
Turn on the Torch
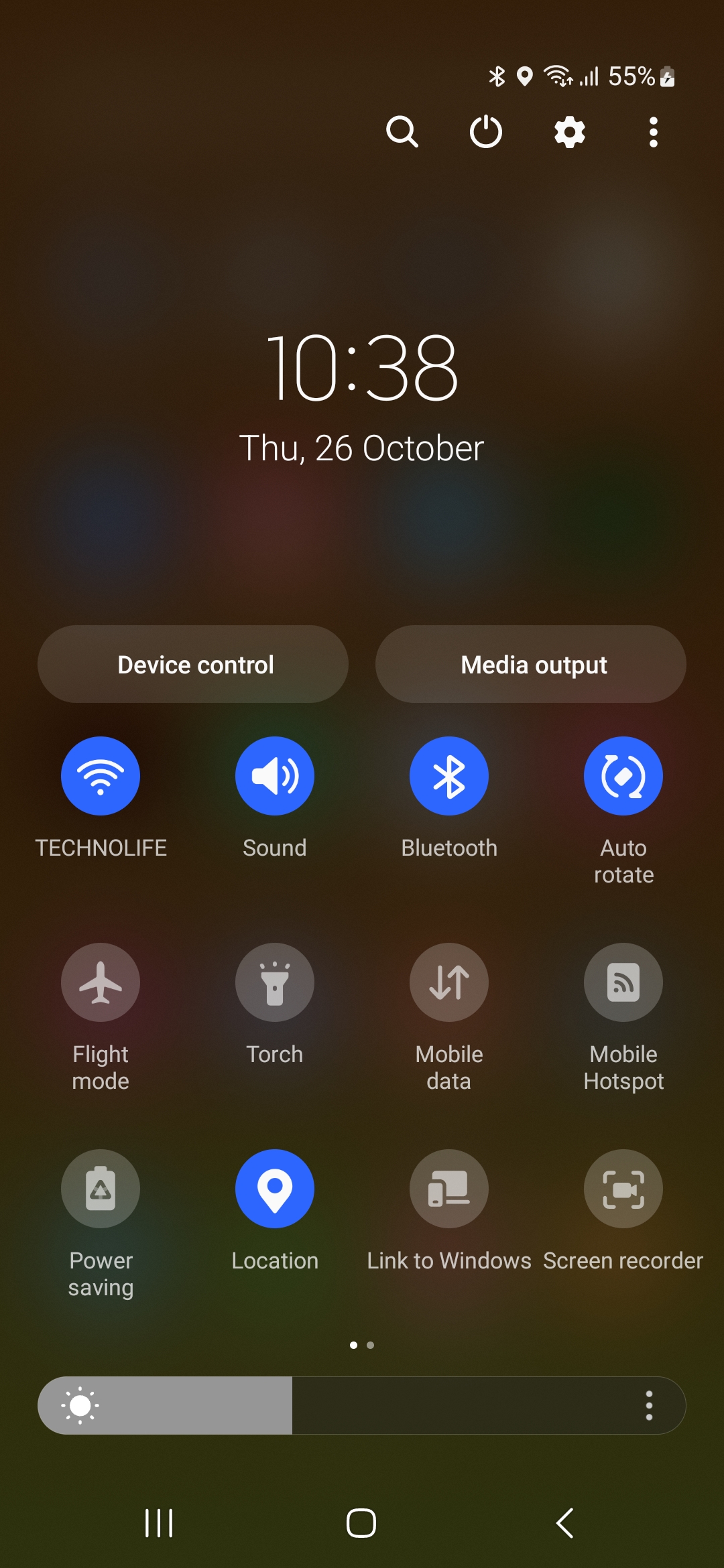click(x=275, y=982)
